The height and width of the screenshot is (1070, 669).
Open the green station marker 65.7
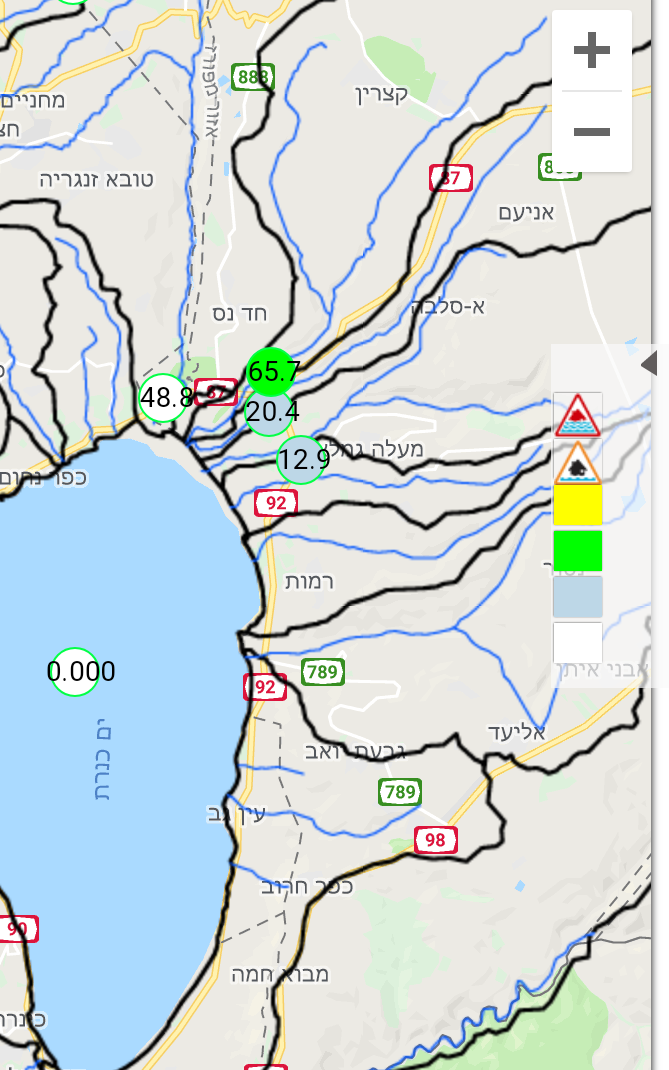pos(272,369)
